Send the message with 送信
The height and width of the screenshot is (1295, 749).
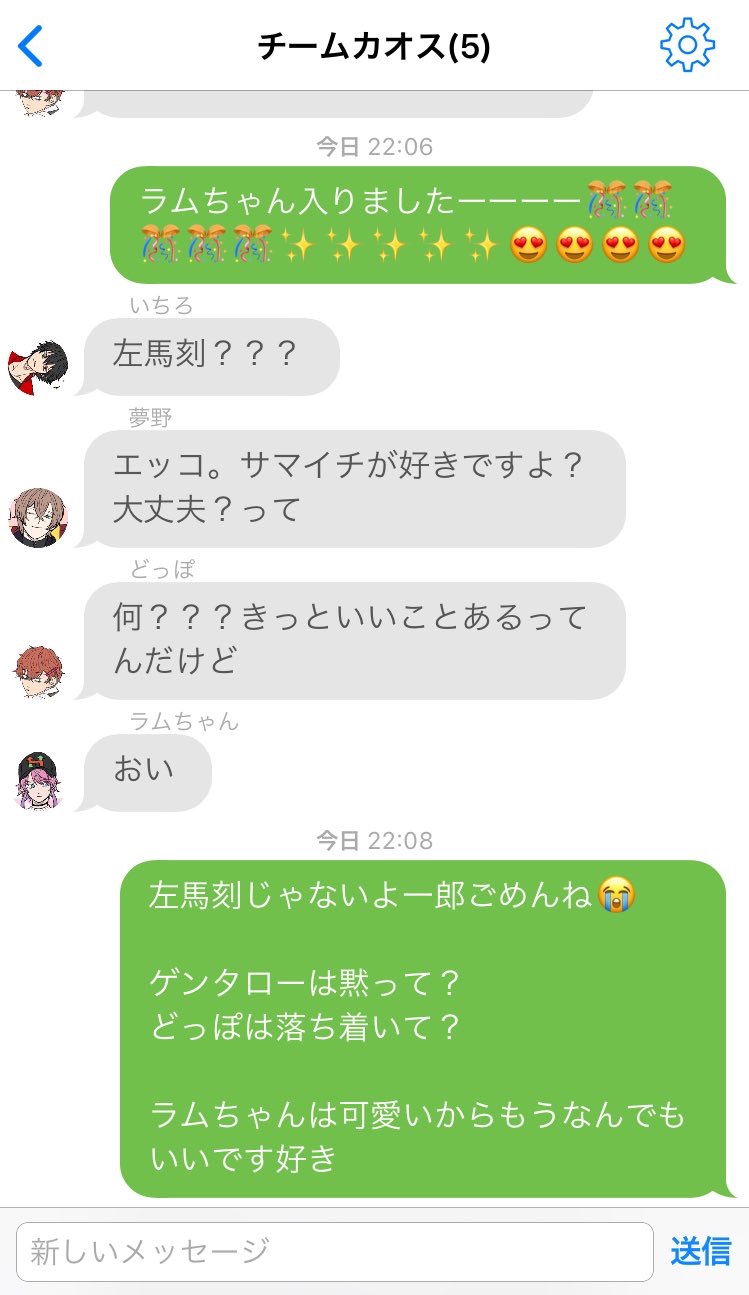(700, 1251)
